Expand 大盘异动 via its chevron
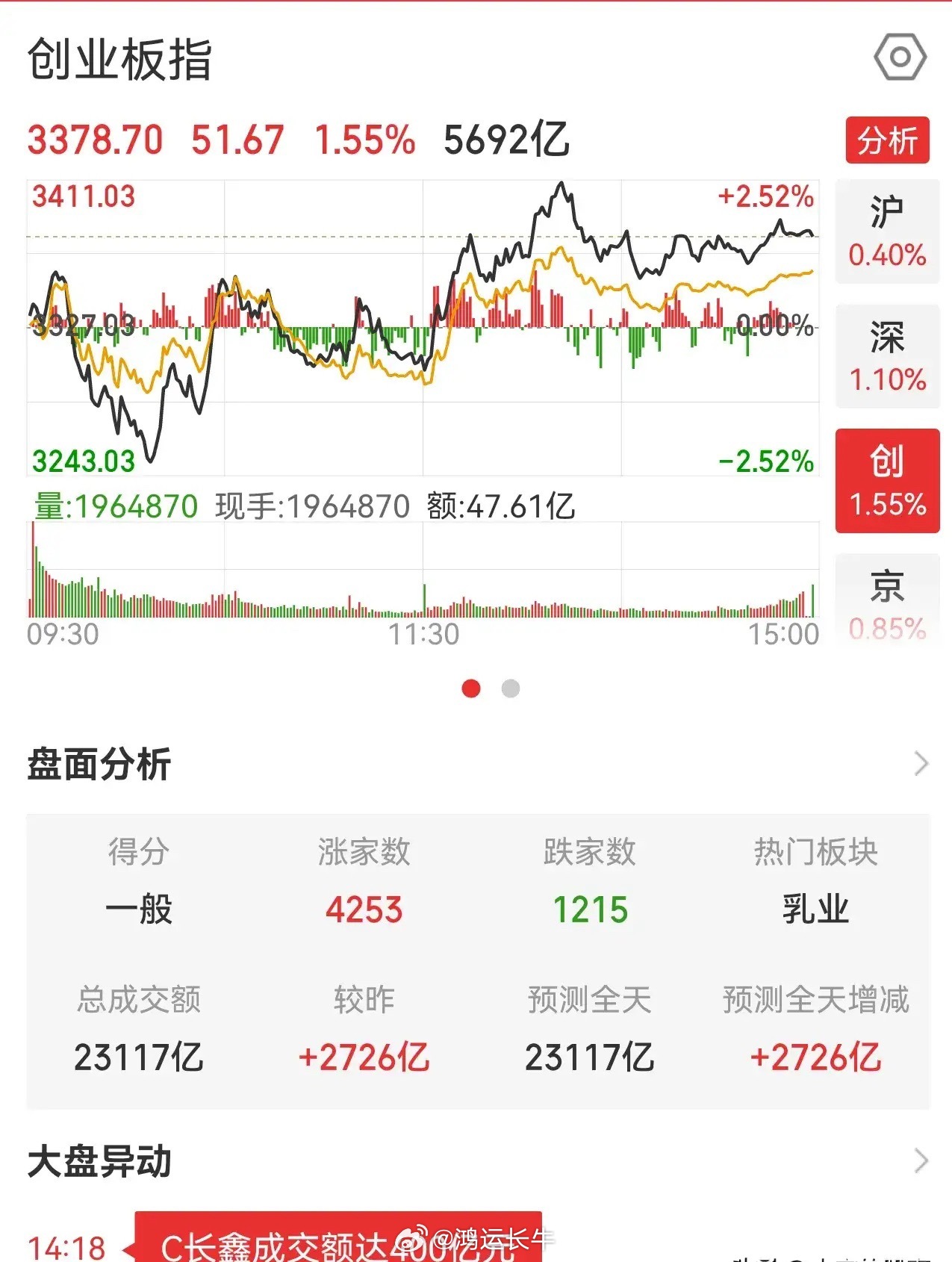The image size is (952, 1262). [921, 1161]
